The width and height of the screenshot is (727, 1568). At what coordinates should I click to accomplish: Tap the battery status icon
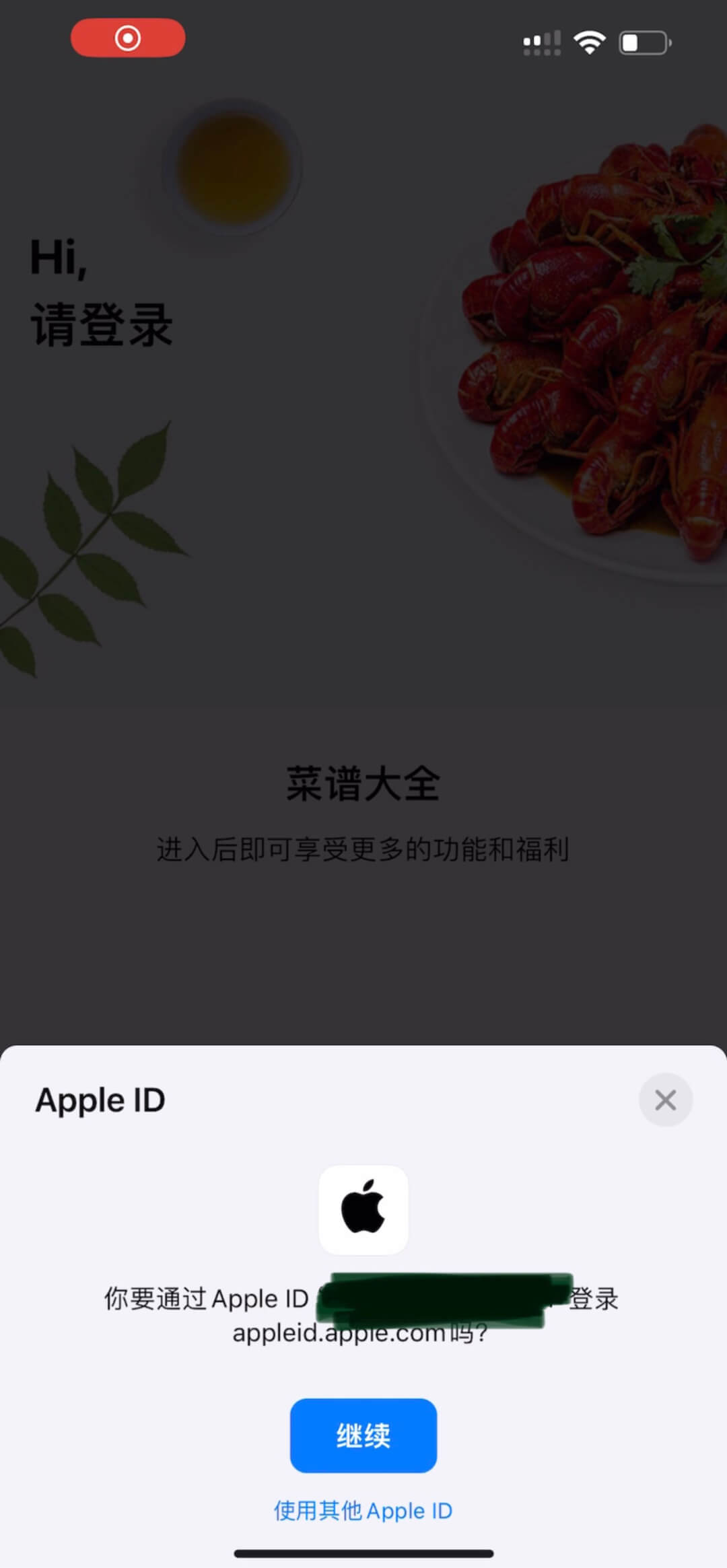click(643, 42)
